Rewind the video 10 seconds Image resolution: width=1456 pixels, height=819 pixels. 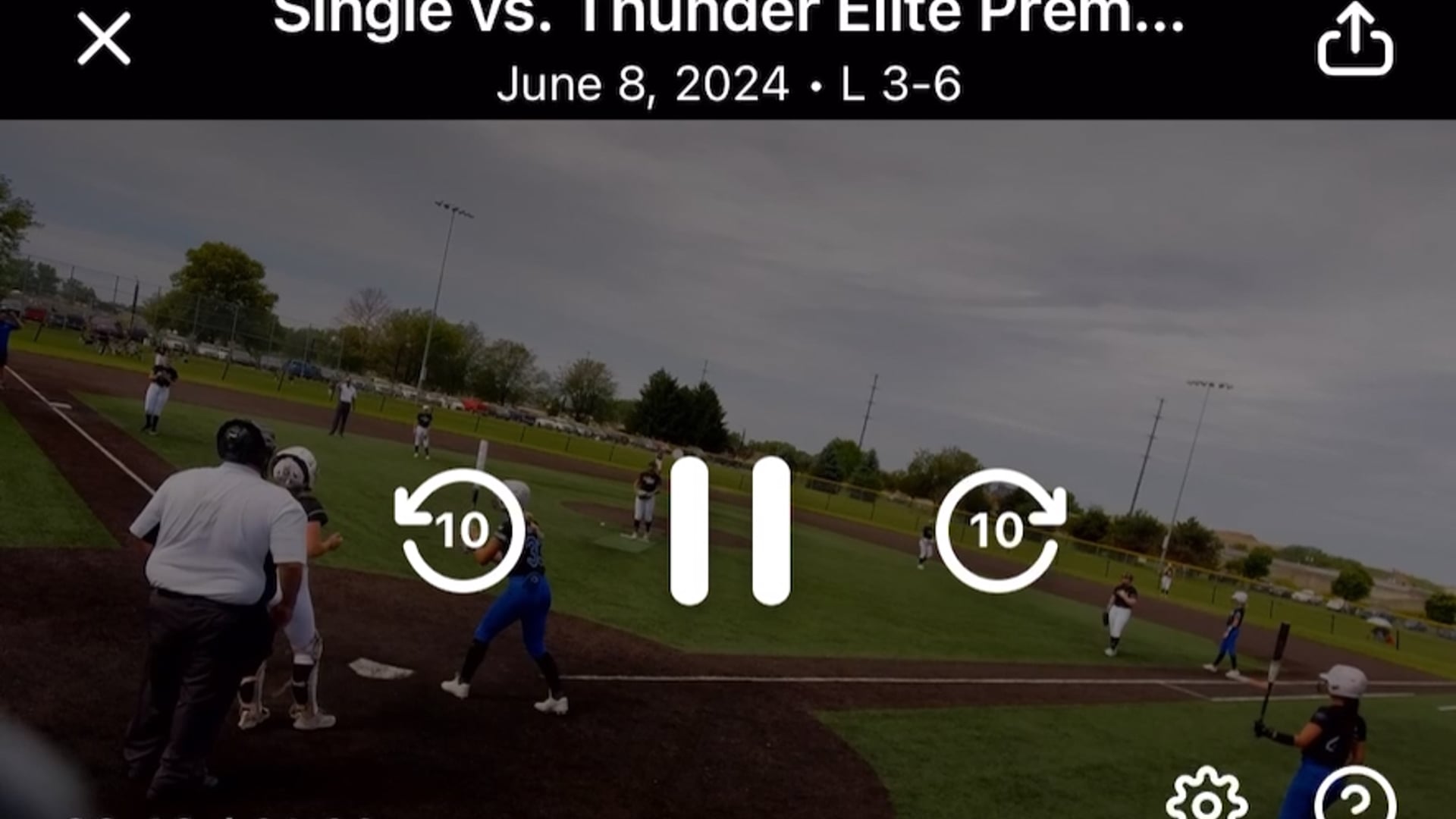(x=460, y=530)
